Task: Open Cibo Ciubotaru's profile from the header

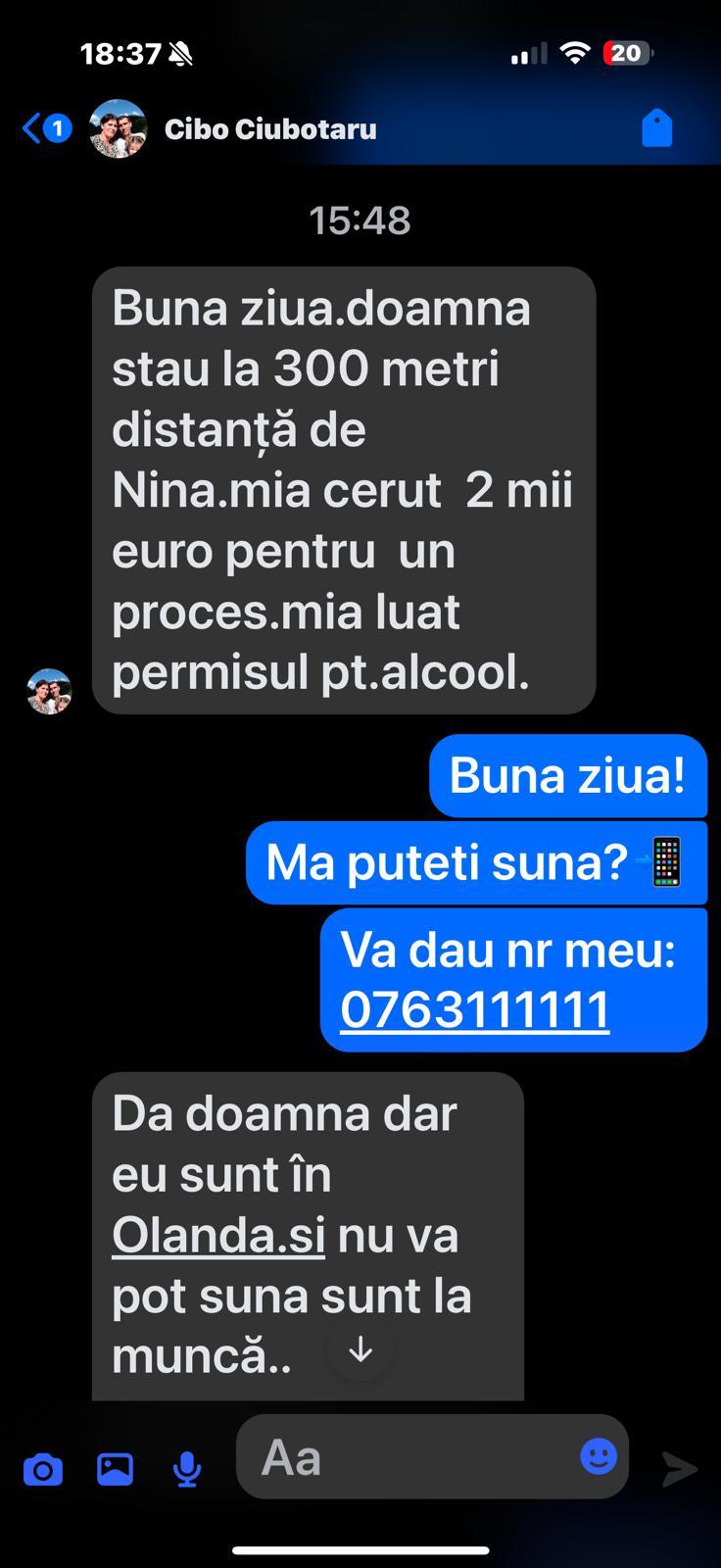Action: tap(269, 129)
